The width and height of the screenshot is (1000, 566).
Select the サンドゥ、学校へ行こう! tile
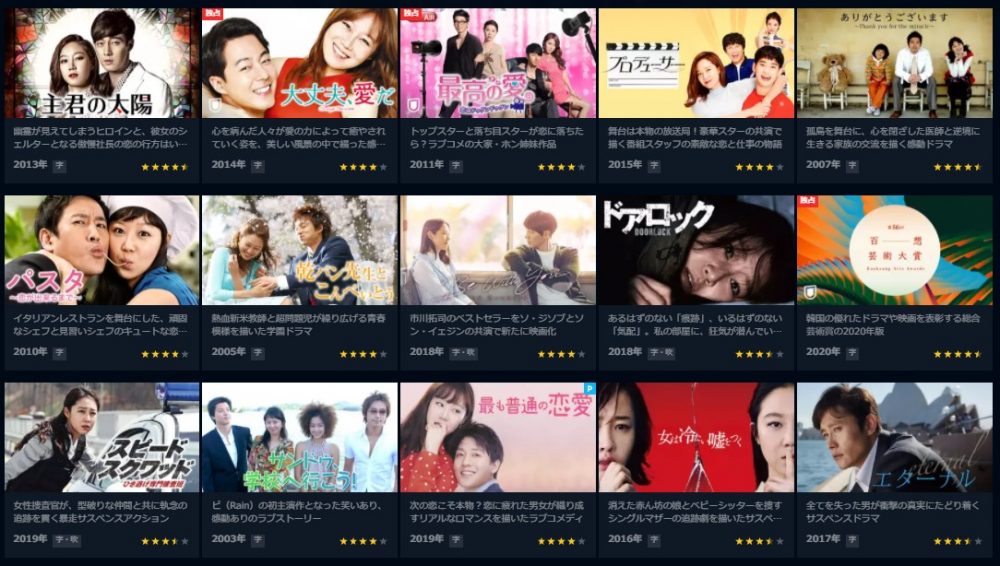coord(299,437)
